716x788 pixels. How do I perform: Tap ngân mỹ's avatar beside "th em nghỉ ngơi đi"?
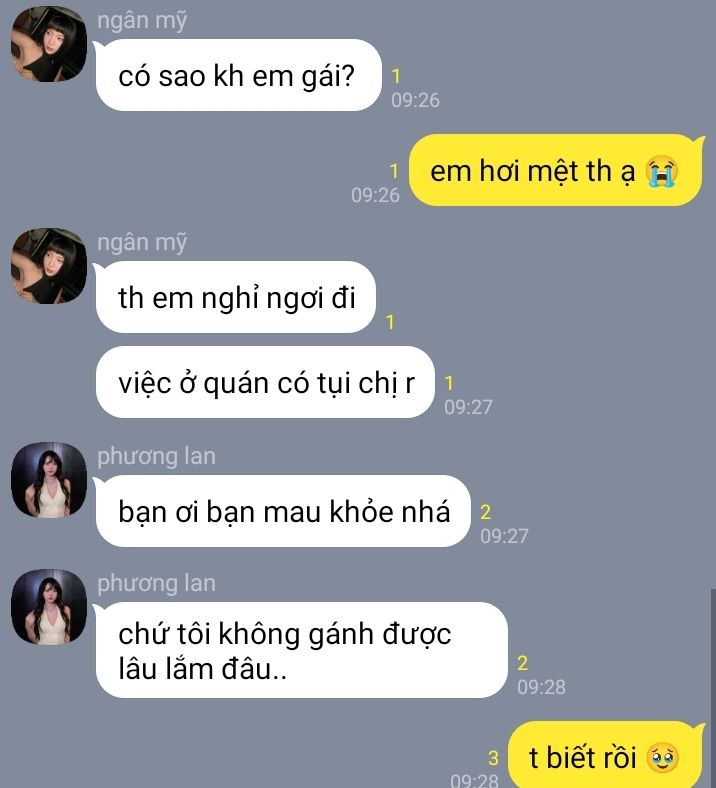pos(48,266)
